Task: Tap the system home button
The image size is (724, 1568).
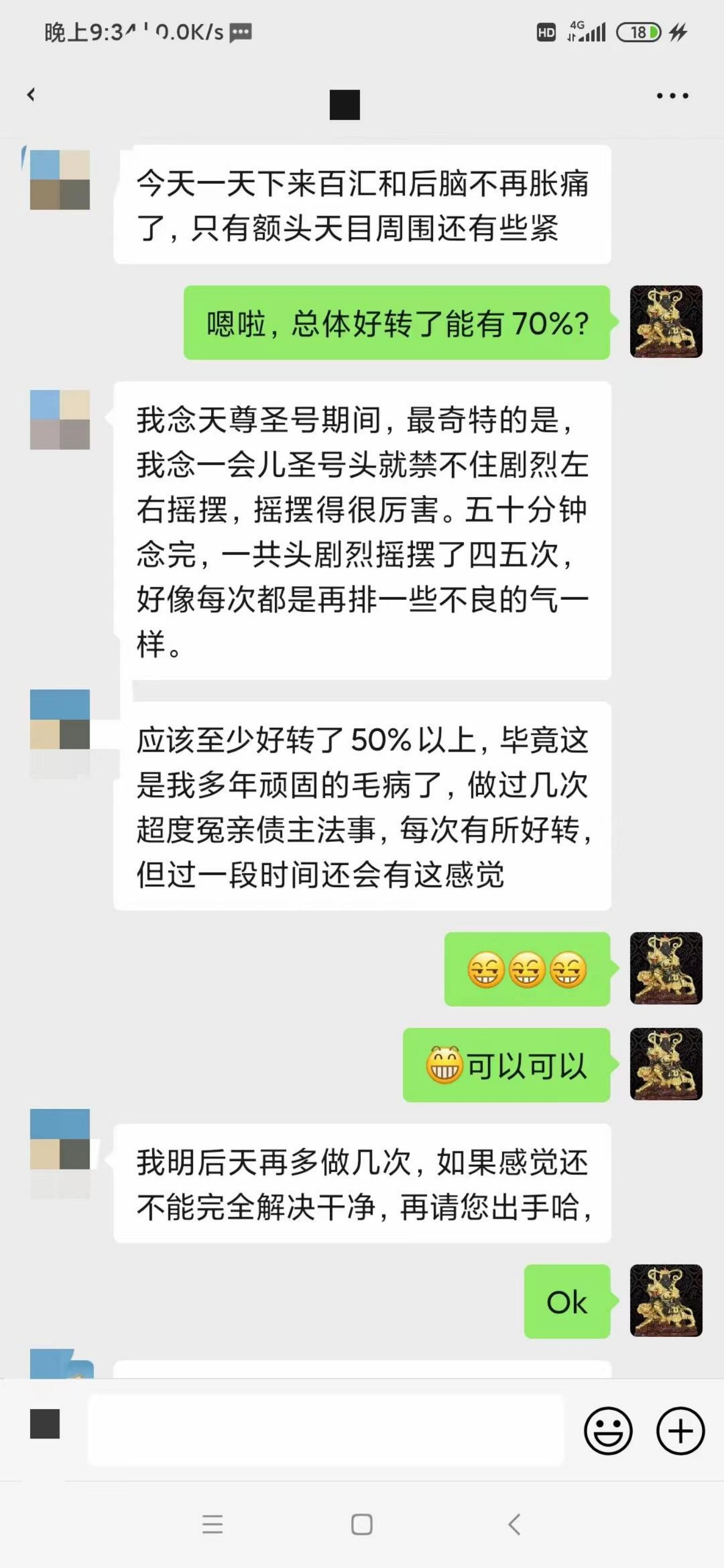Action: click(x=361, y=1524)
